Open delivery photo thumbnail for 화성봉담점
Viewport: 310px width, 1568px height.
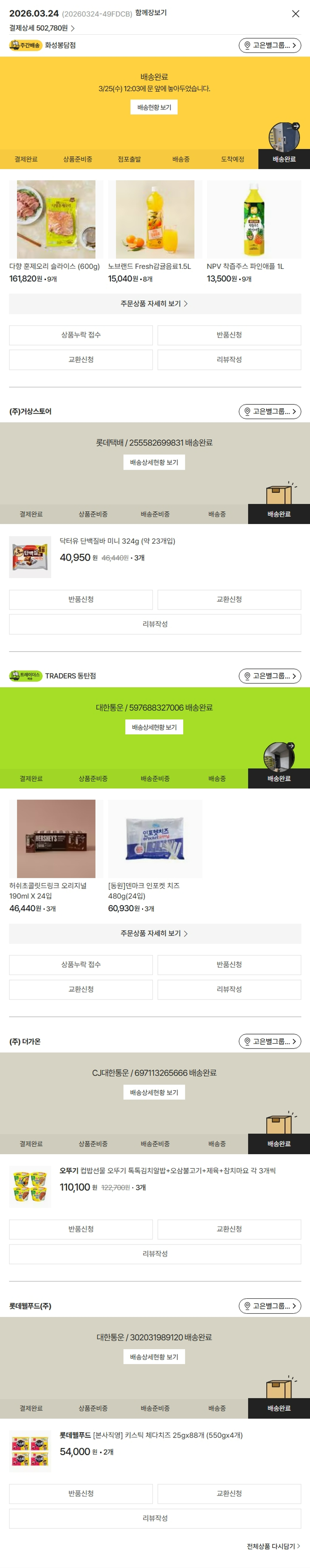click(x=284, y=136)
